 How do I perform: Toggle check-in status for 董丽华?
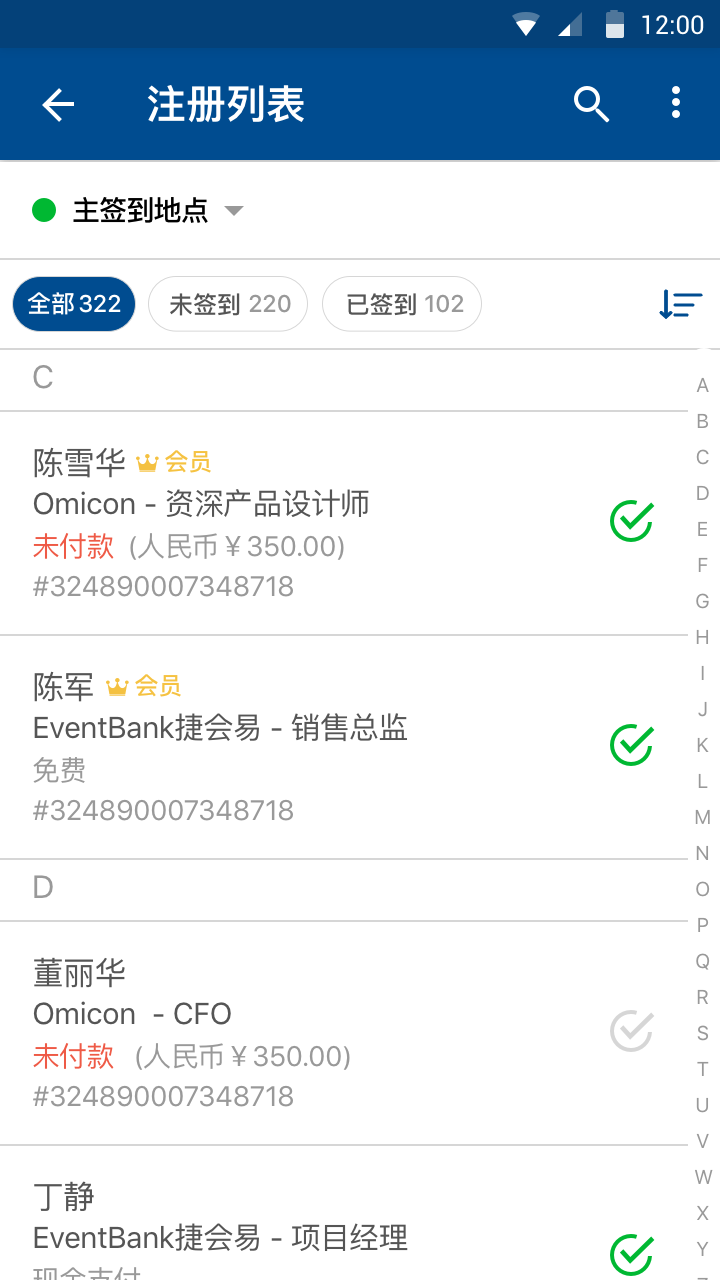click(631, 1031)
